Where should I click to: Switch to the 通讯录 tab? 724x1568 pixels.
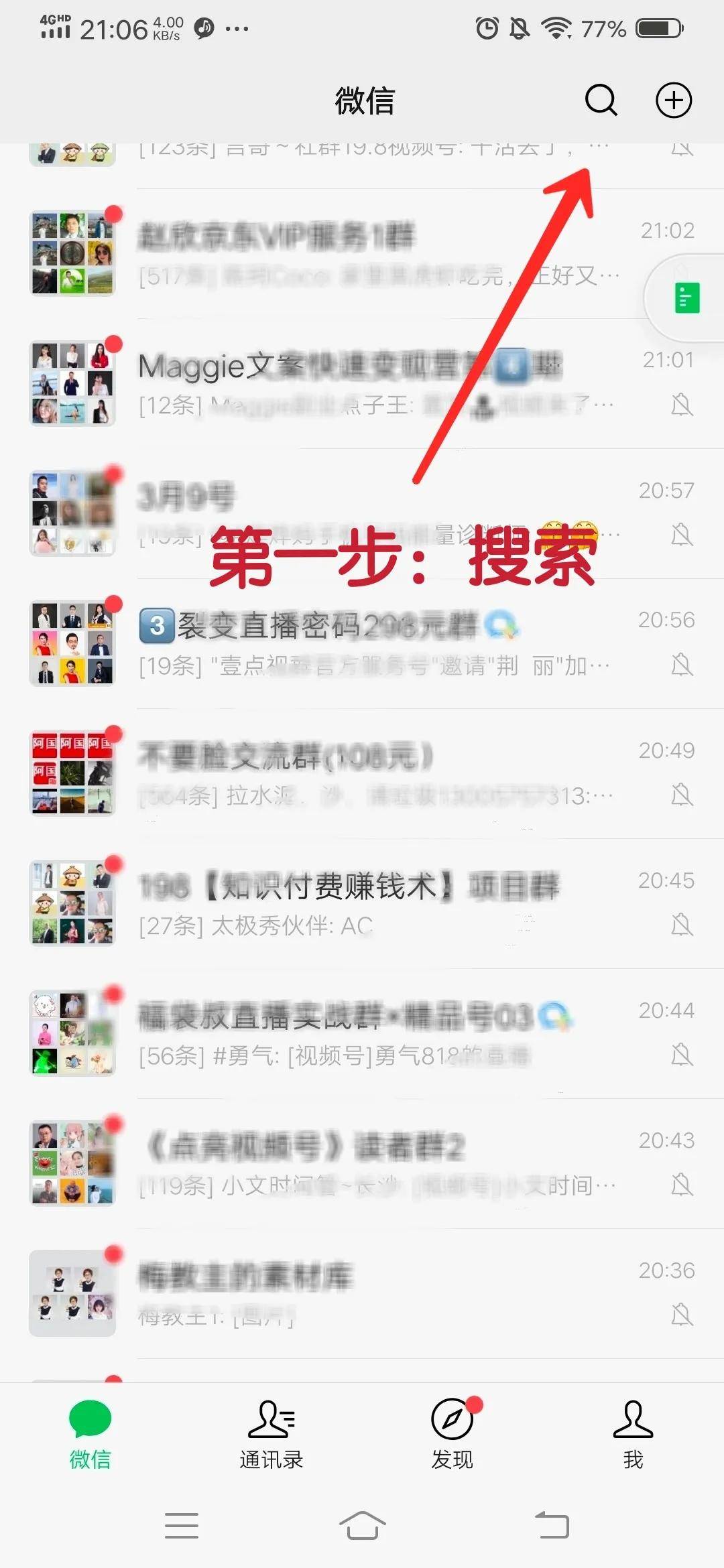[271, 1434]
